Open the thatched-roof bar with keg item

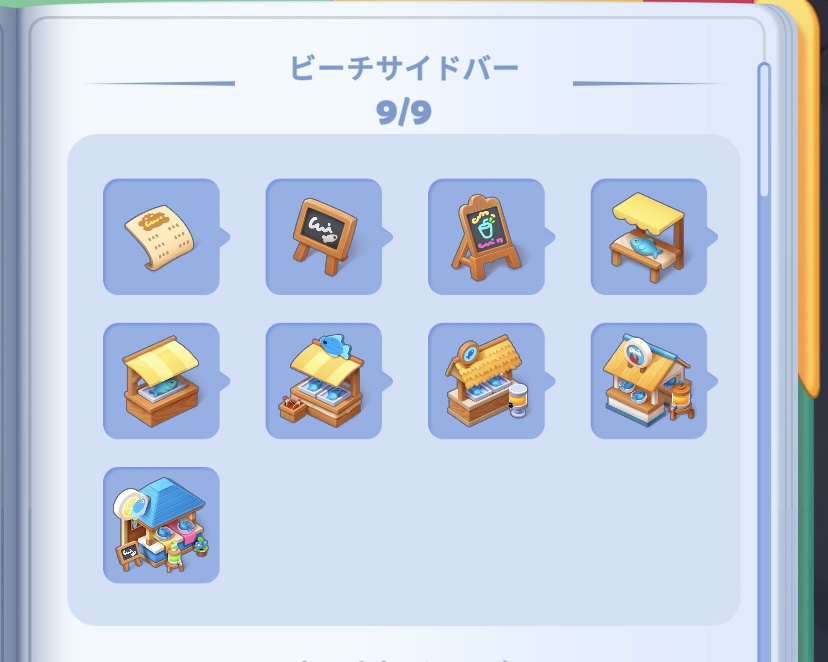[486, 381]
